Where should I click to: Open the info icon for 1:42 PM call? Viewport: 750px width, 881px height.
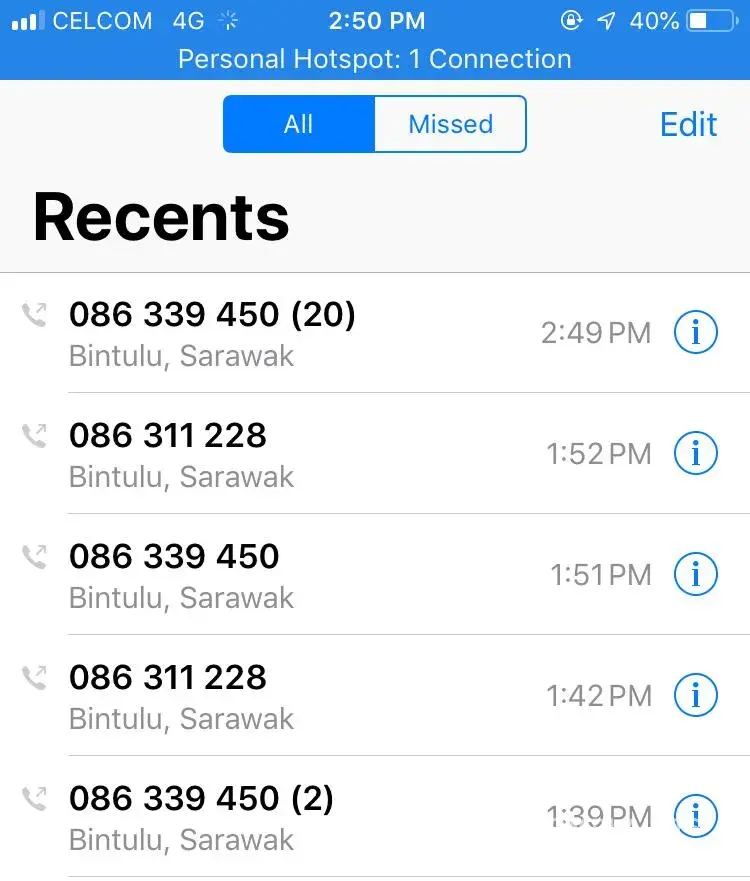point(695,696)
